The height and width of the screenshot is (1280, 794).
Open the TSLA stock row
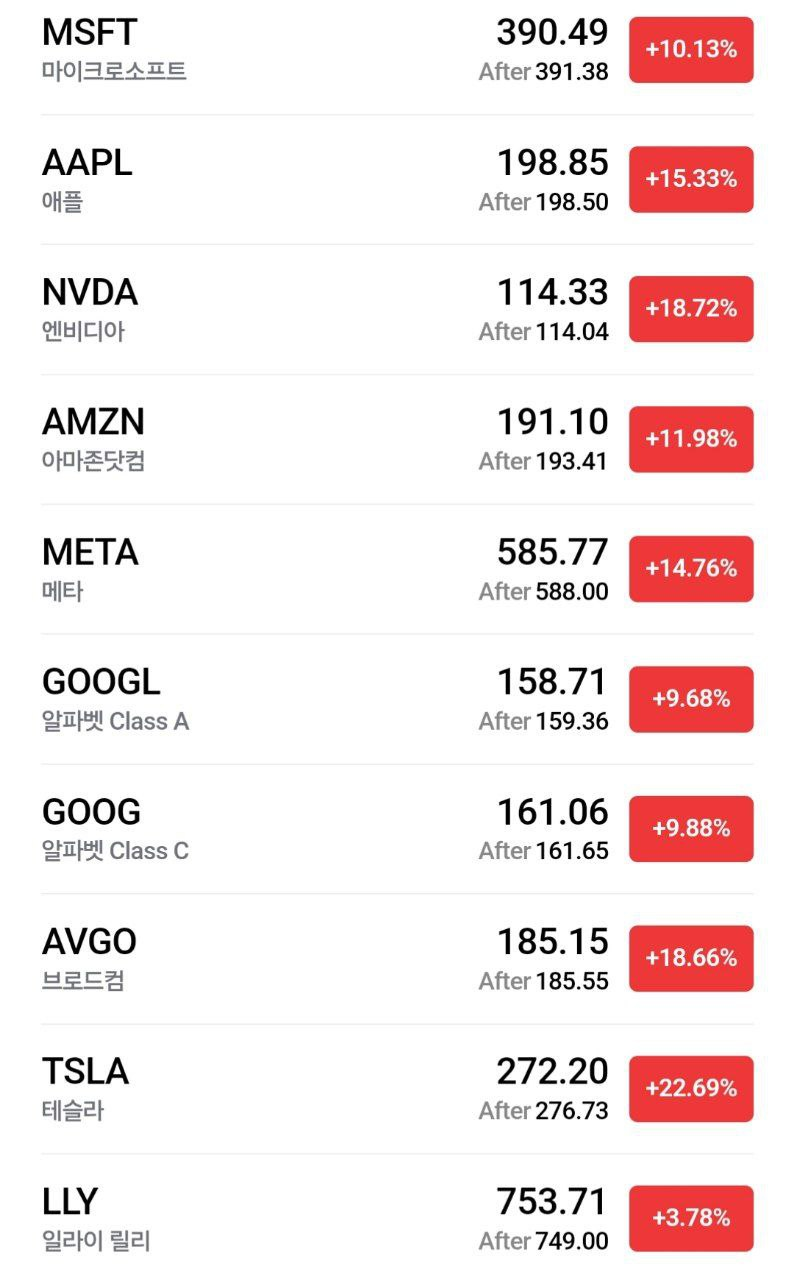tap(300, 1090)
